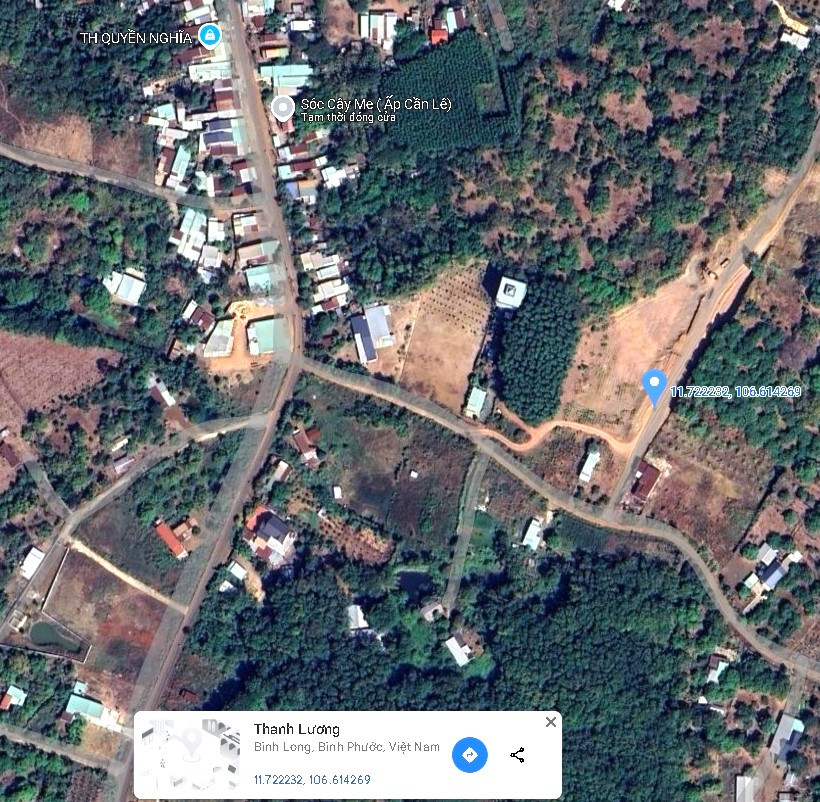Share the Thanh Lương location
Viewport: 820px width, 802px height.
pyautogui.click(x=517, y=755)
